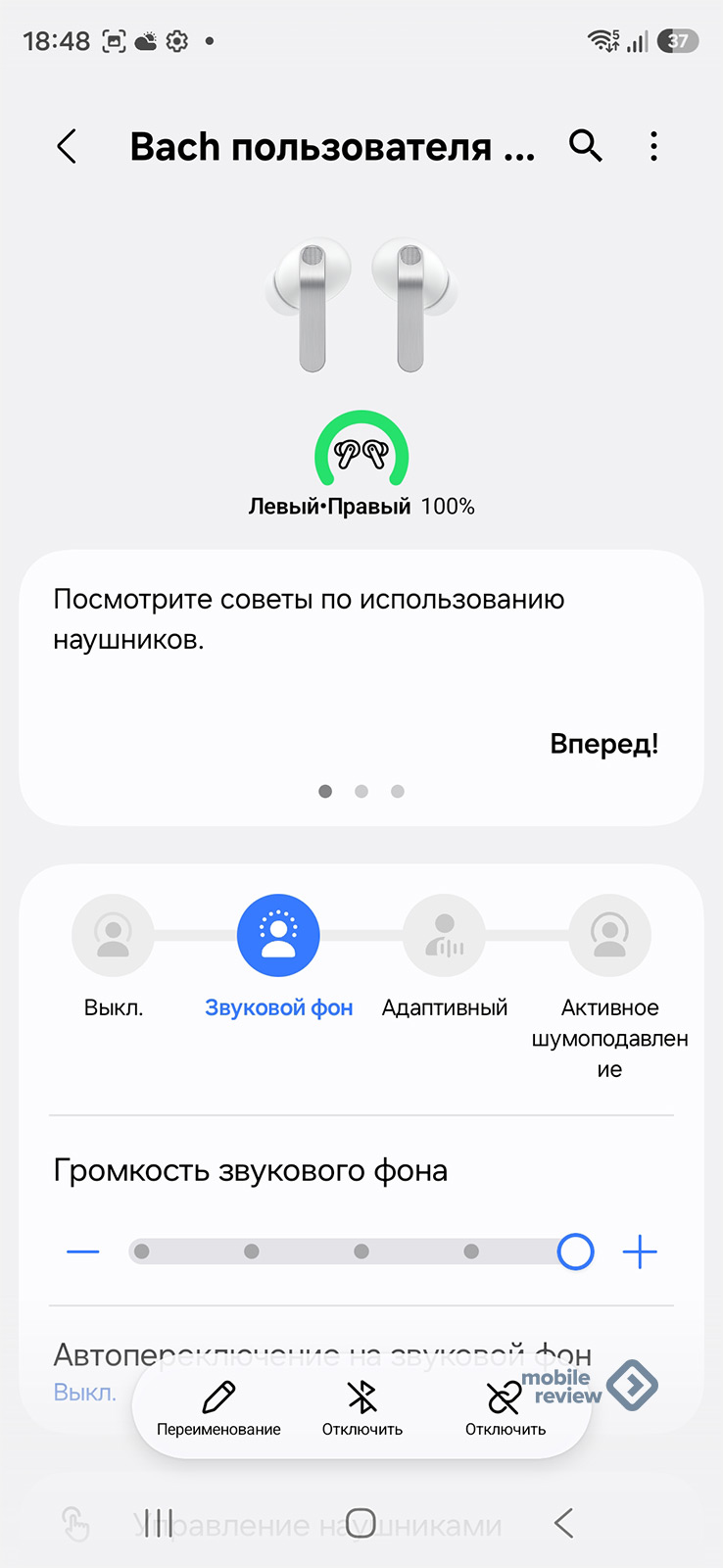Select the Звуковой фон mode
This screenshot has height=1568, width=723.
coord(278,937)
